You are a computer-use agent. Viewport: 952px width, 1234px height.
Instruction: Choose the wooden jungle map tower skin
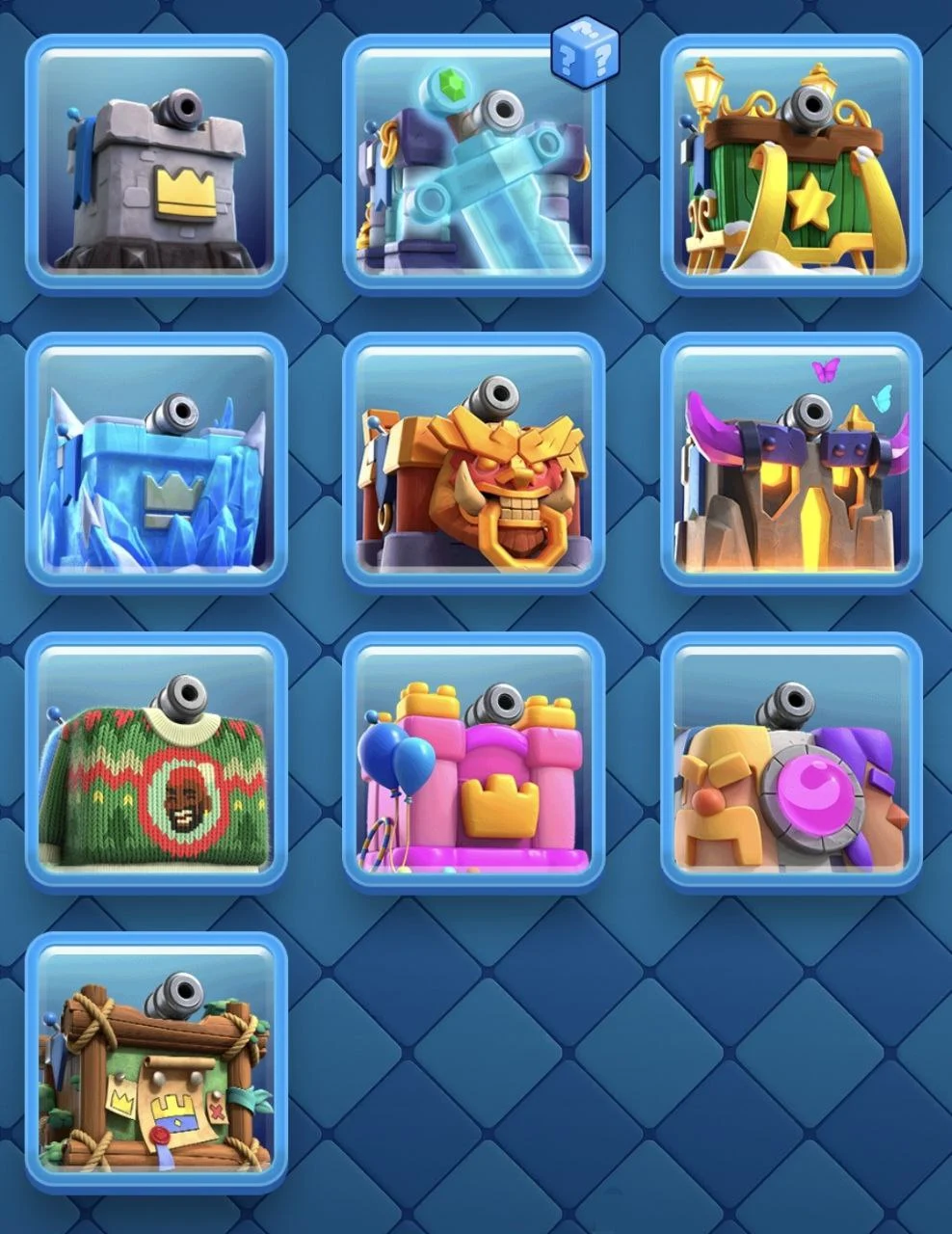(x=156, y=1060)
